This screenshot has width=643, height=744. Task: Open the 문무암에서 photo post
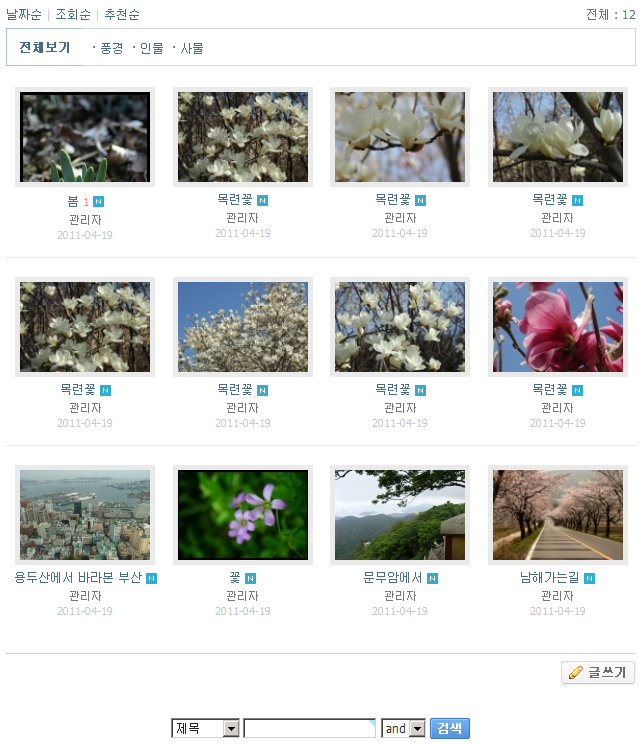pos(400,515)
